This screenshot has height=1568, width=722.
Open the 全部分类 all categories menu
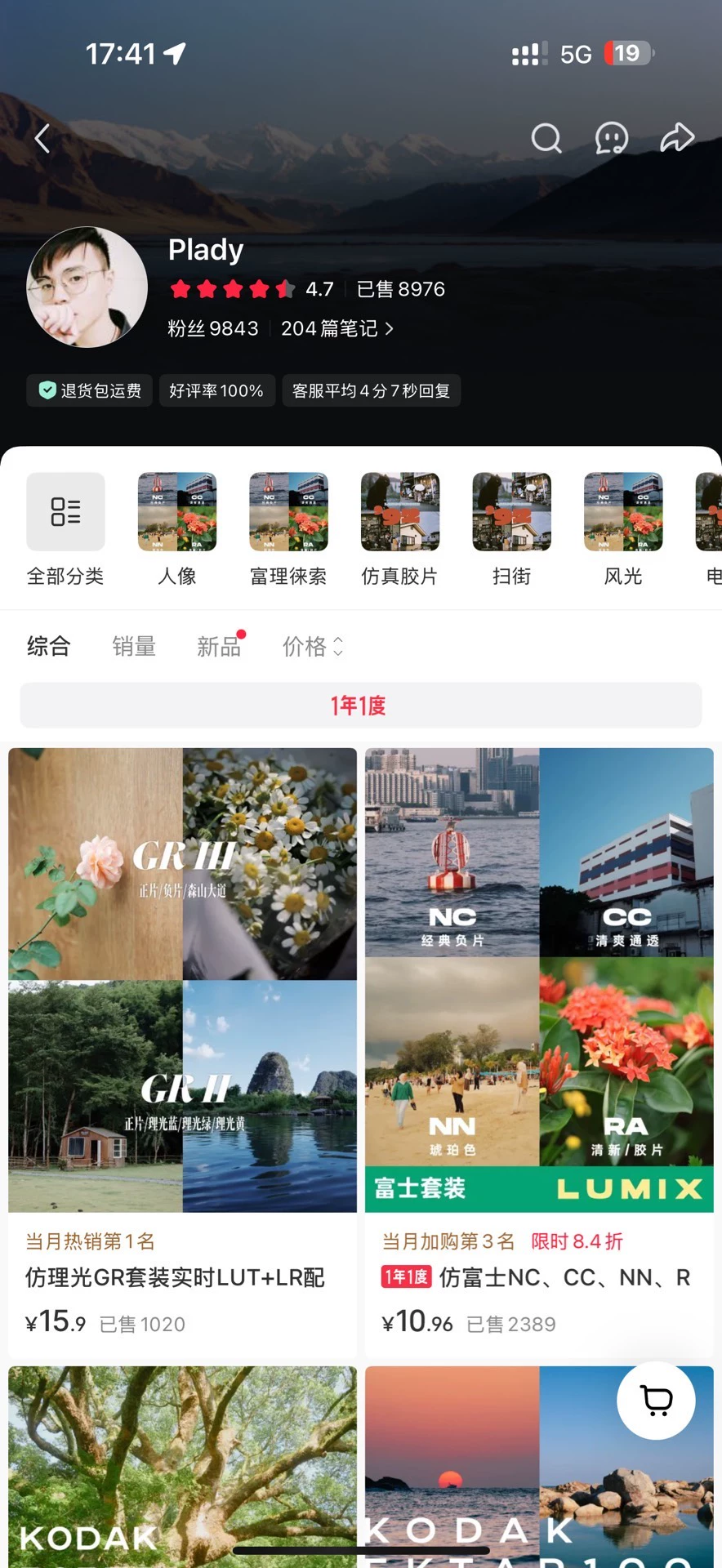(65, 528)
